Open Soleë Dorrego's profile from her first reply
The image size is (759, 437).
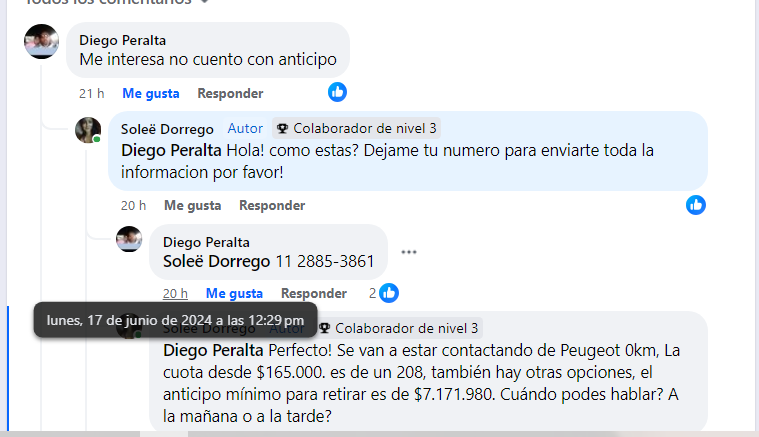click(167, 128)
